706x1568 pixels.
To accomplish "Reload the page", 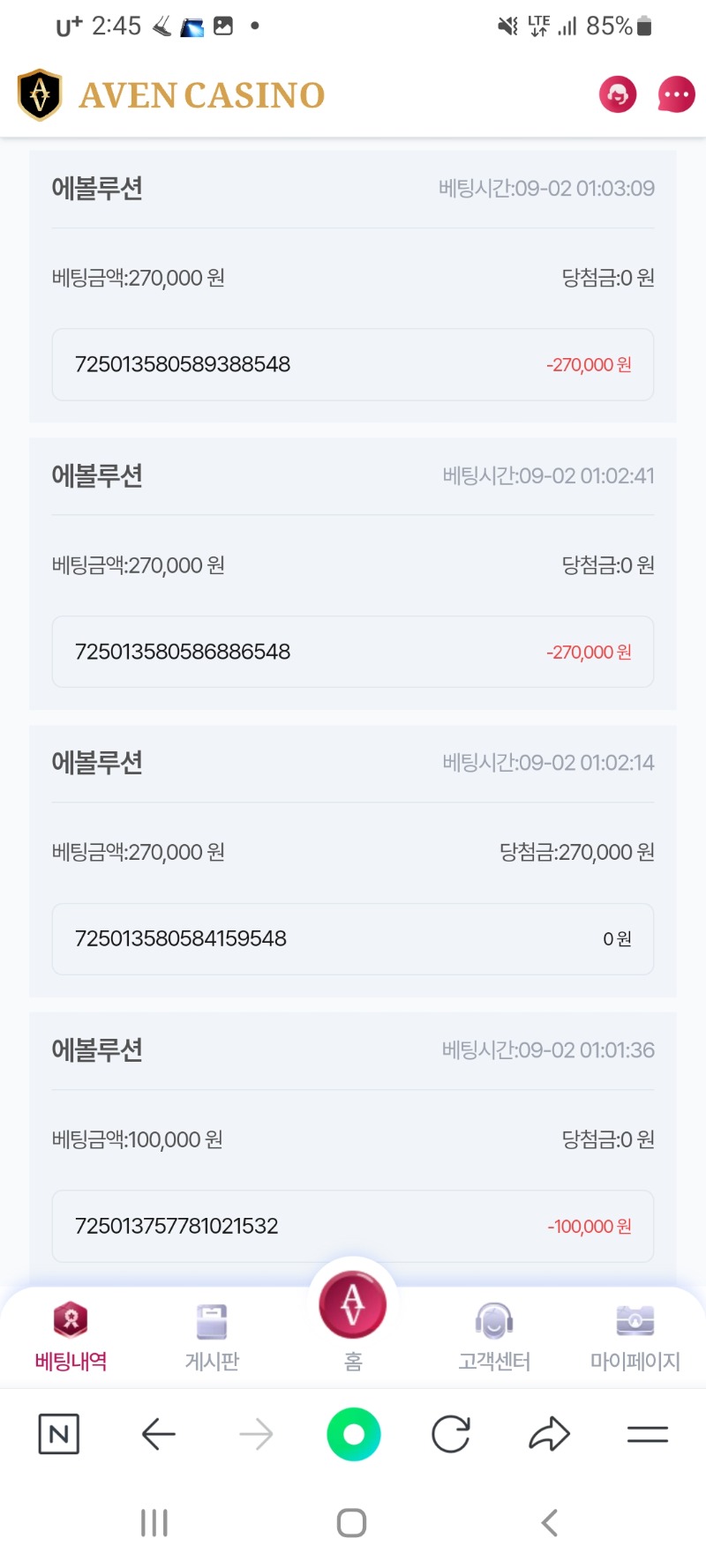I will tap(451, 1434).
